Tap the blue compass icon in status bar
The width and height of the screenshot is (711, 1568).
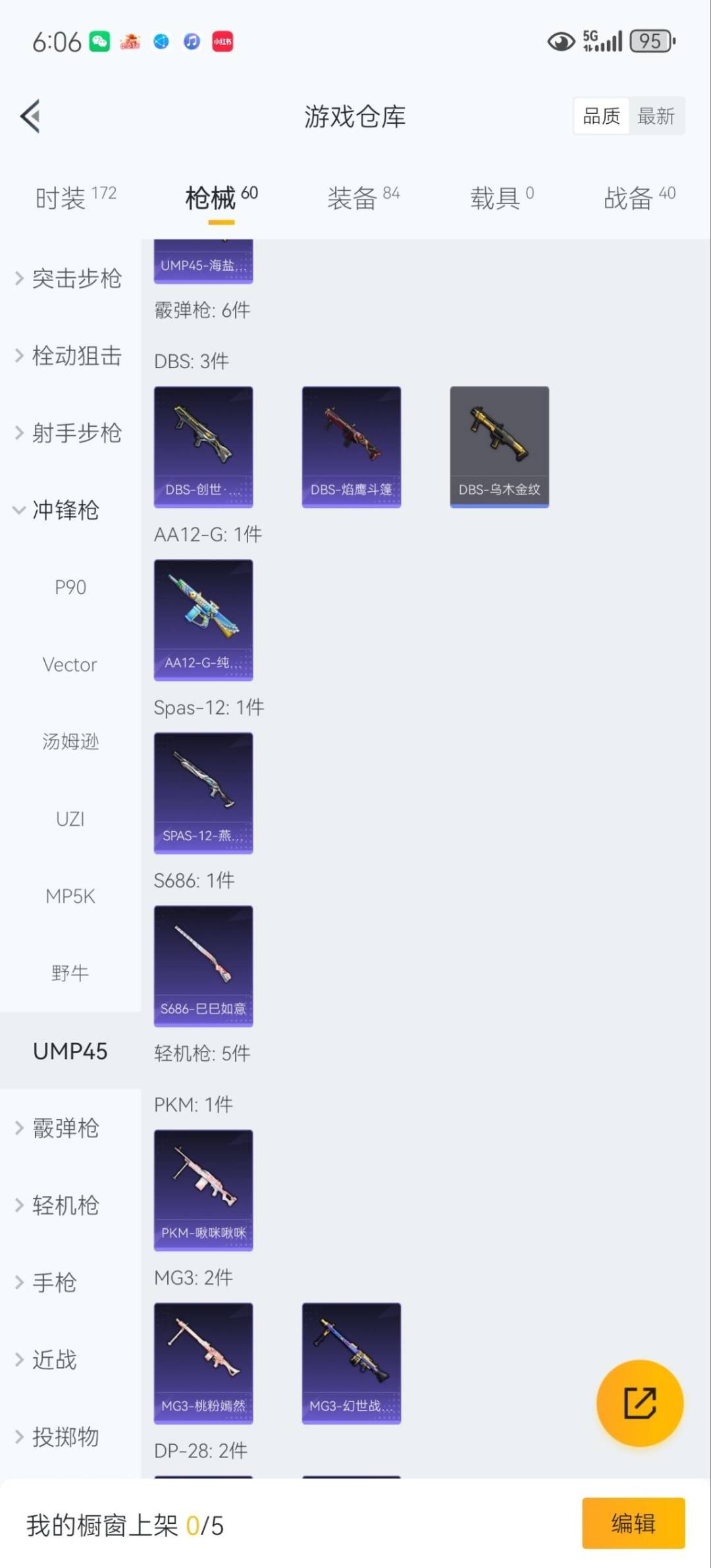click(x=160, y=41)
